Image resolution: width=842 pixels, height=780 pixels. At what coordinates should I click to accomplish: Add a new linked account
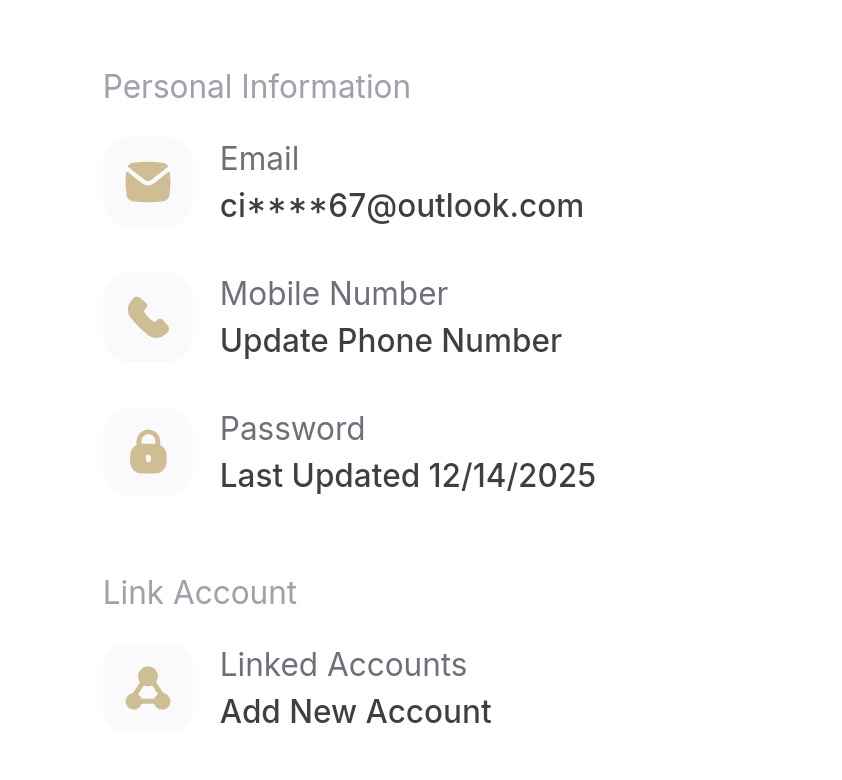(x=355, y=711)
